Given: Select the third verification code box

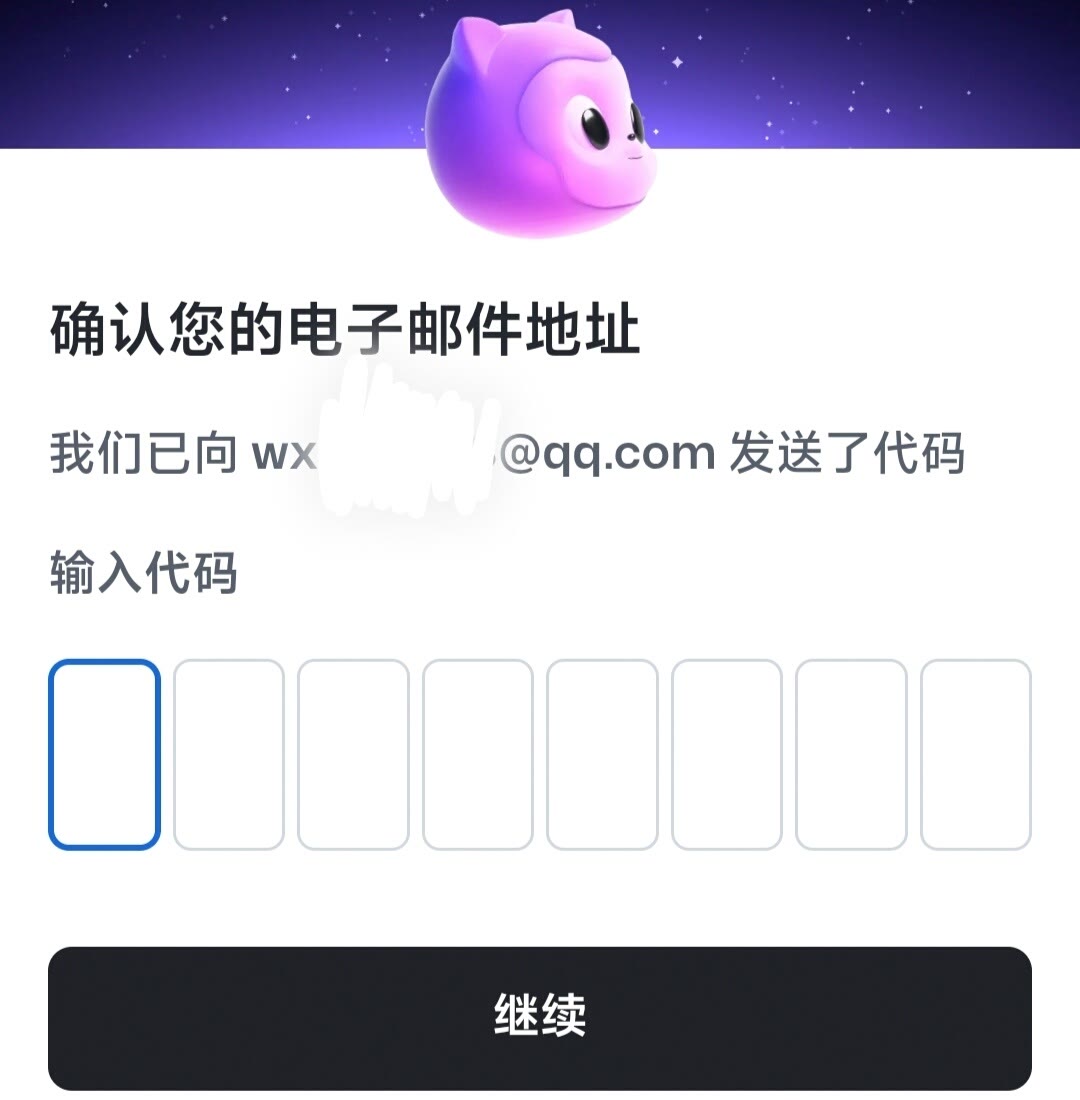Looking at the screenshot, I should click(350, 750).
